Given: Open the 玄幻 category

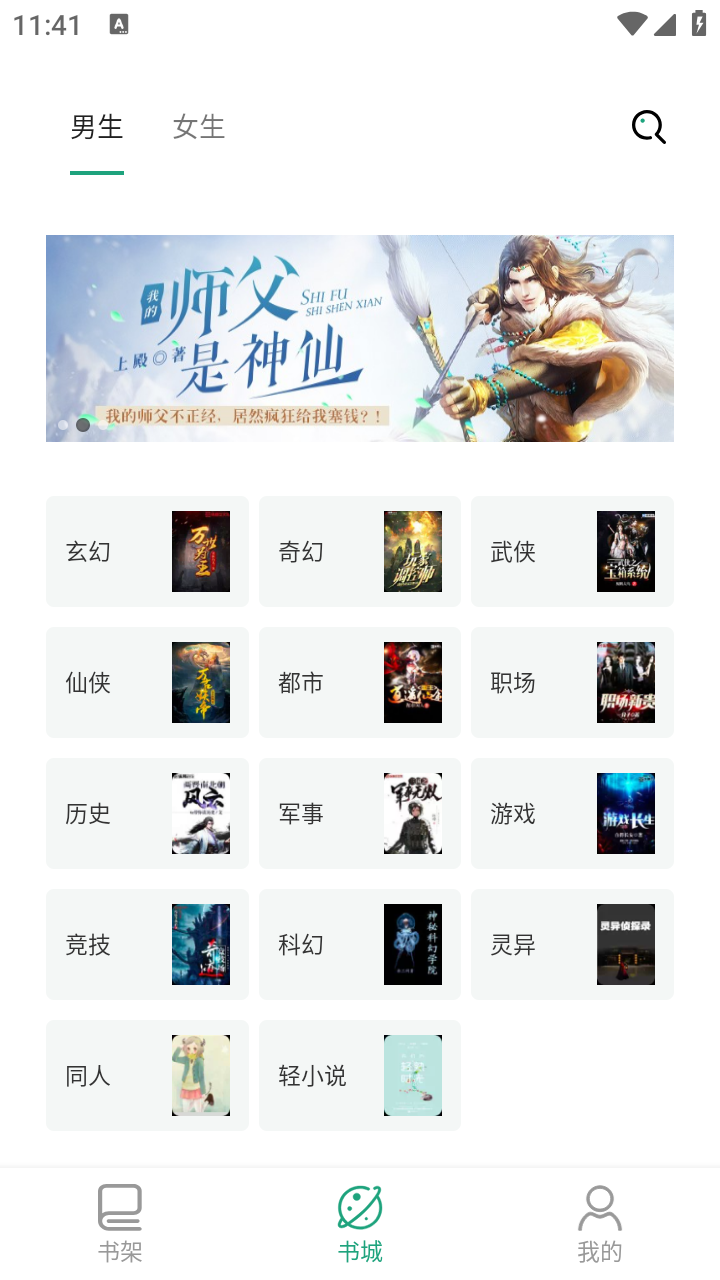Looking at the screenshot, I should pyautogui.click(x=147, y=552).
